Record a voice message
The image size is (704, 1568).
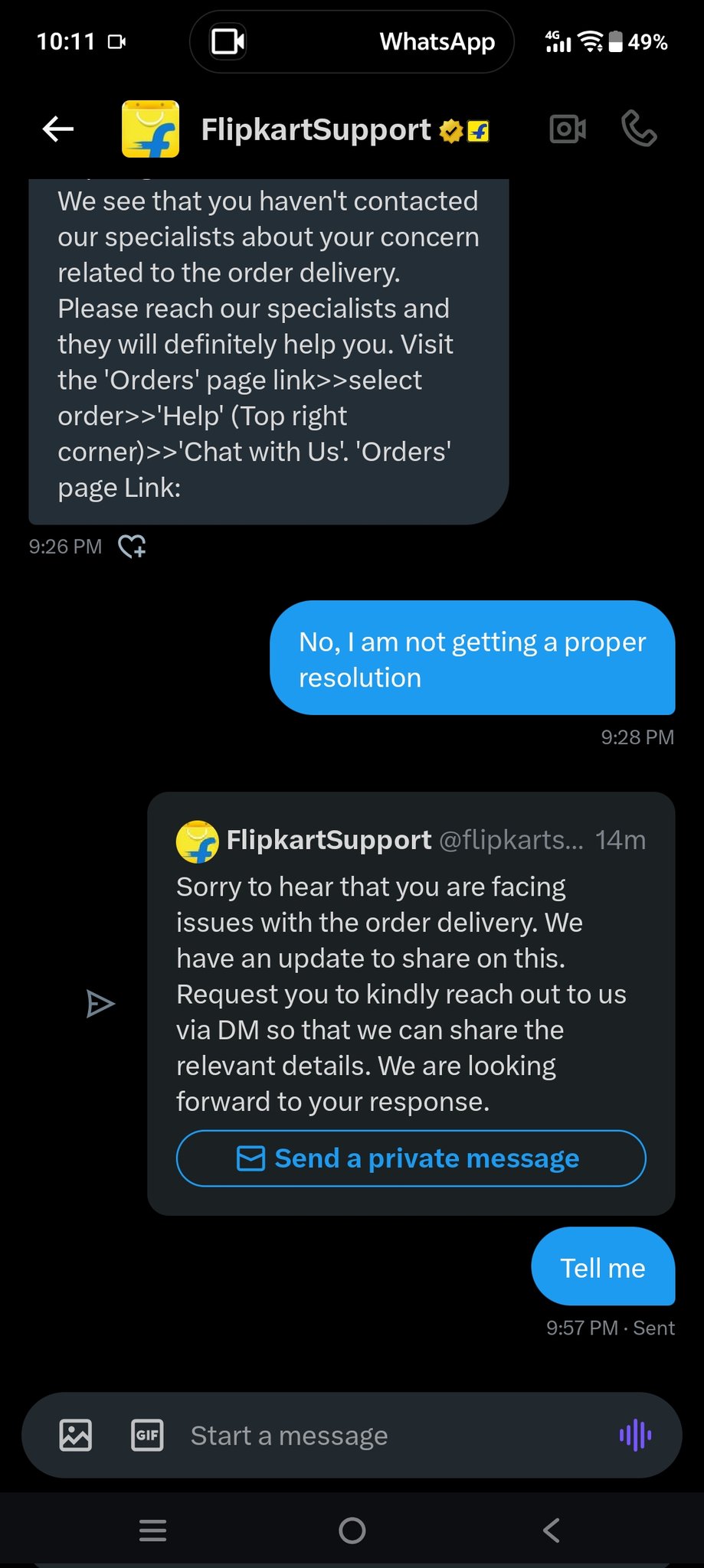tap(635, 1435)
